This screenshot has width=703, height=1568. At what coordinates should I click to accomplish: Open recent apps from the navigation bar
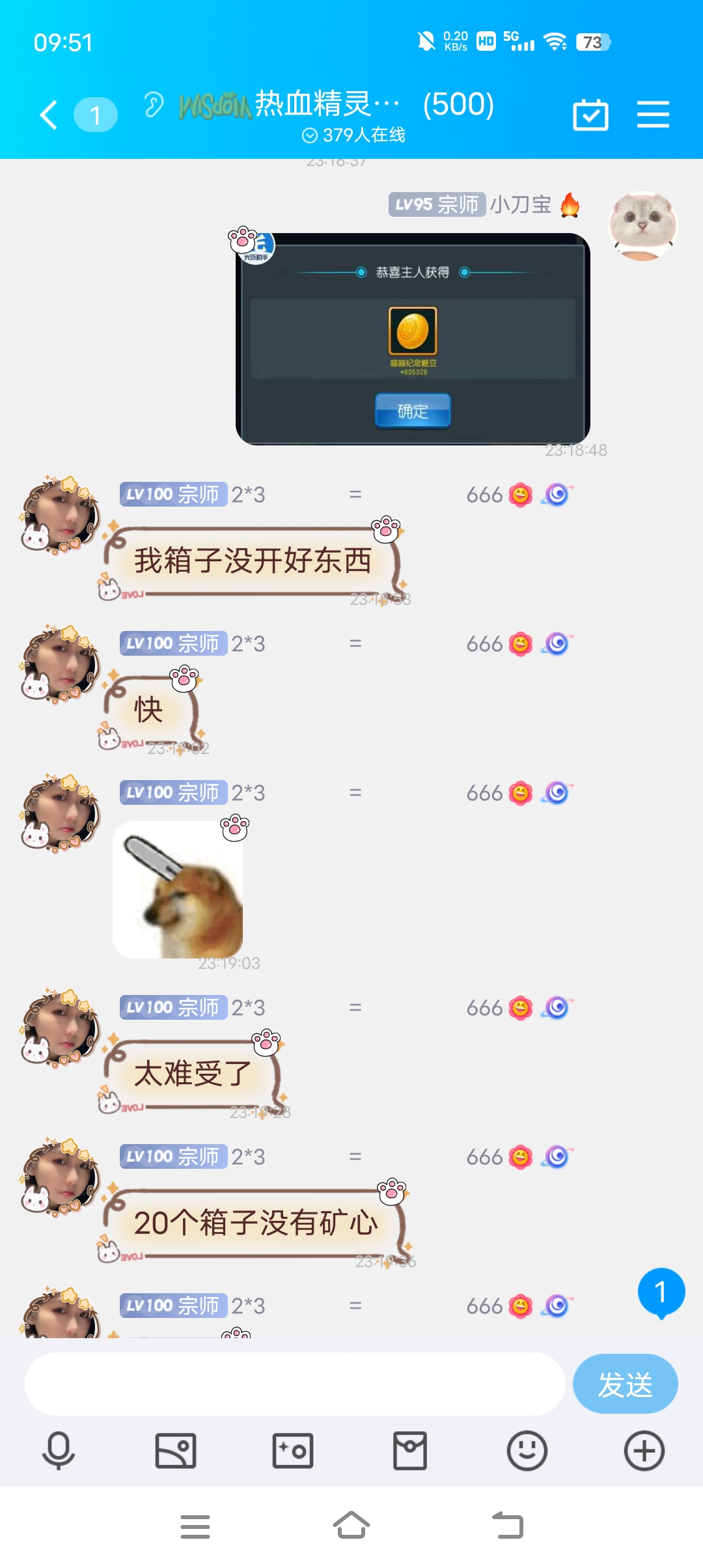(x=195, y=1526)
